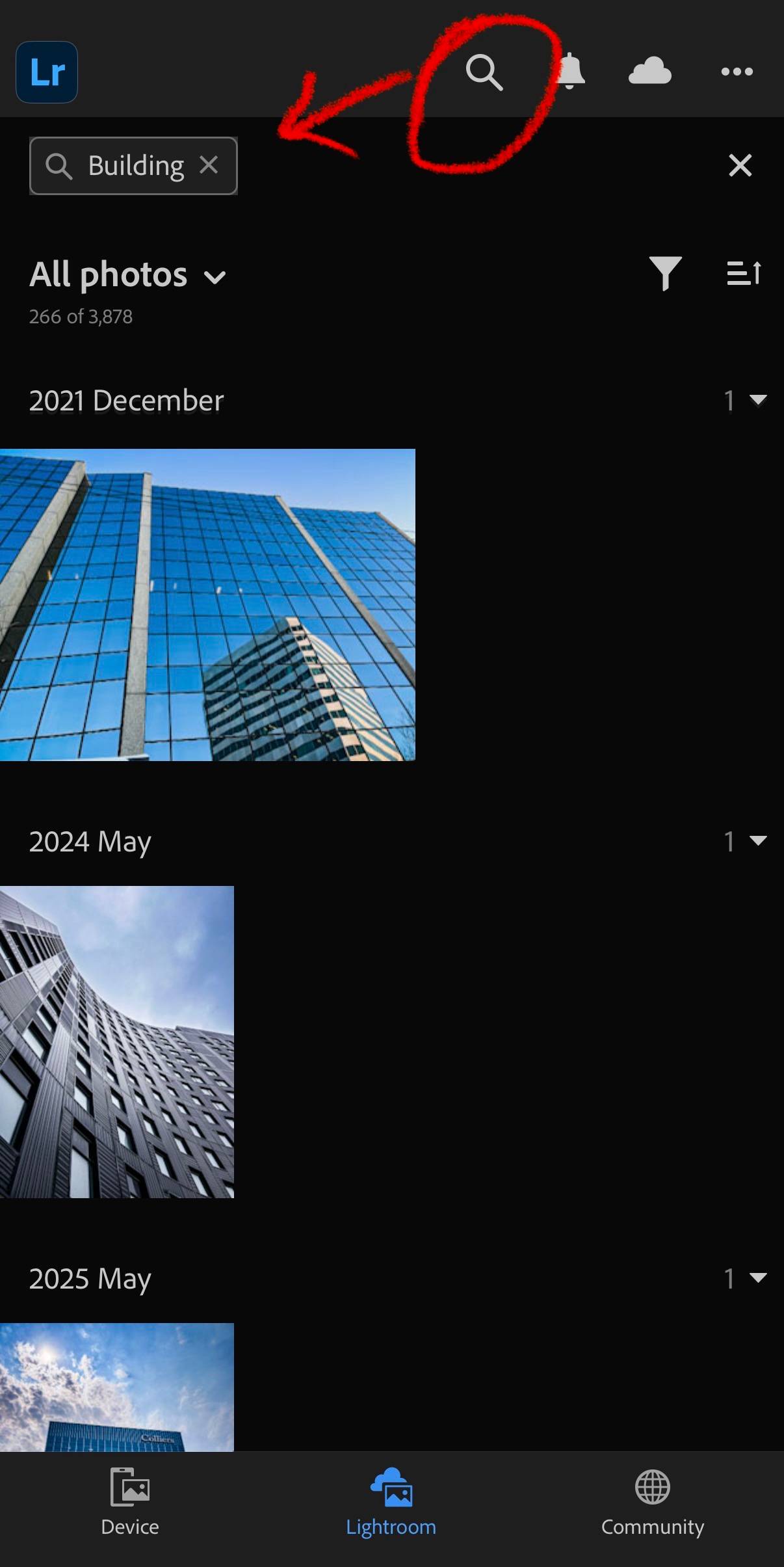Close the search bar
This screenshot has width=784, height=1567.
[740, 165]
